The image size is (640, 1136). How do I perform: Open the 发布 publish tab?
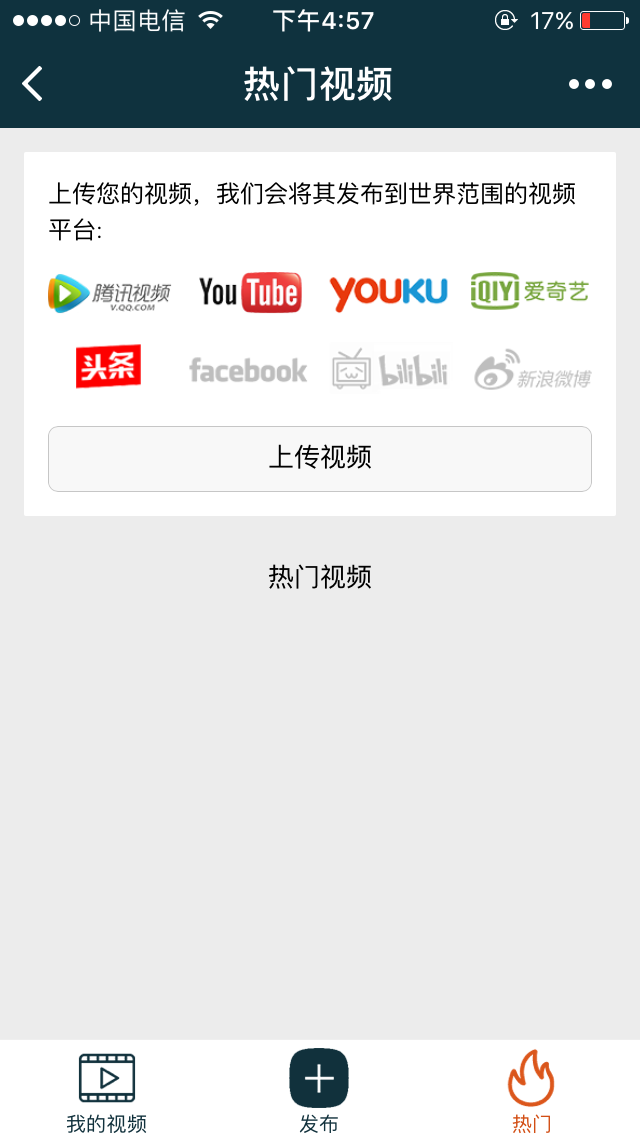click(x=319, y=1091)
